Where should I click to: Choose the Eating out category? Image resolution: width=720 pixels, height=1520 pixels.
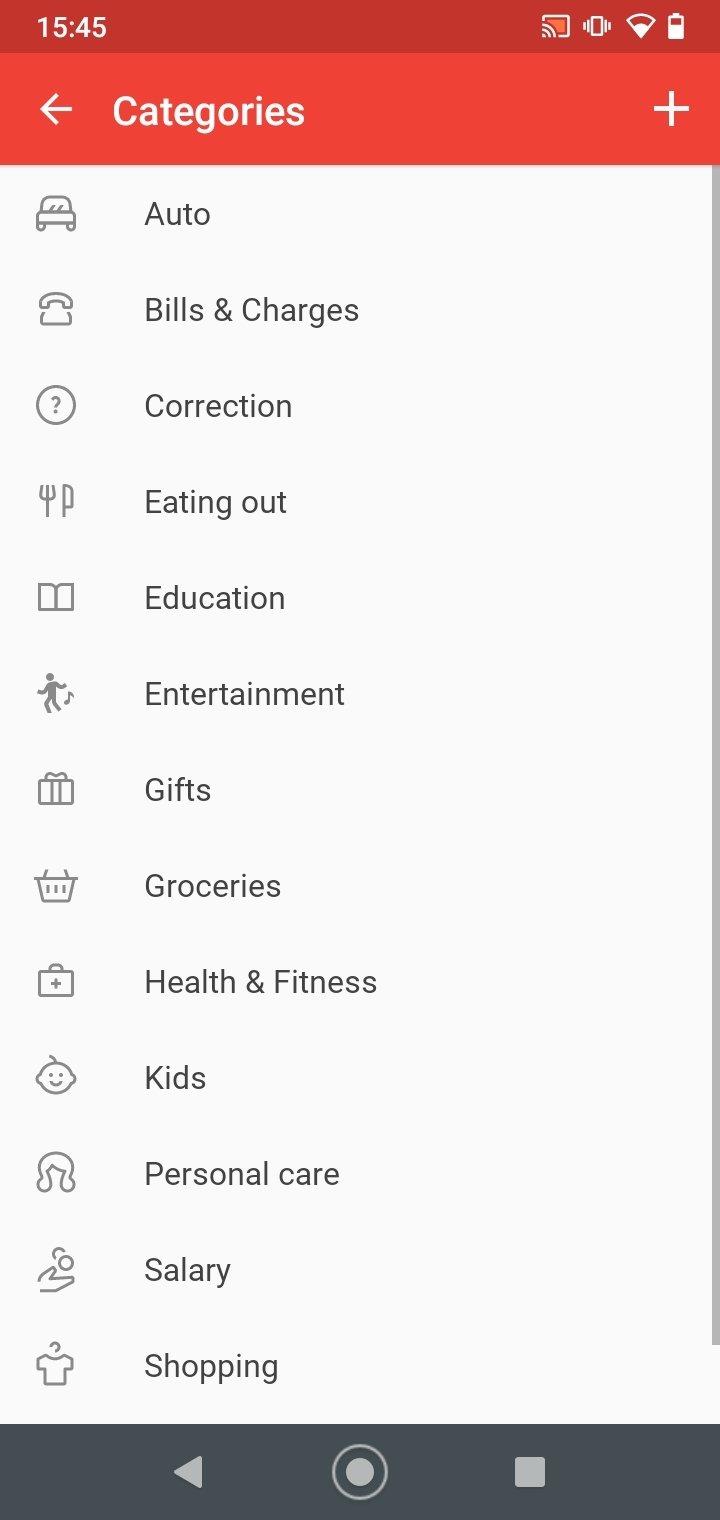click(x=360, y=502)
